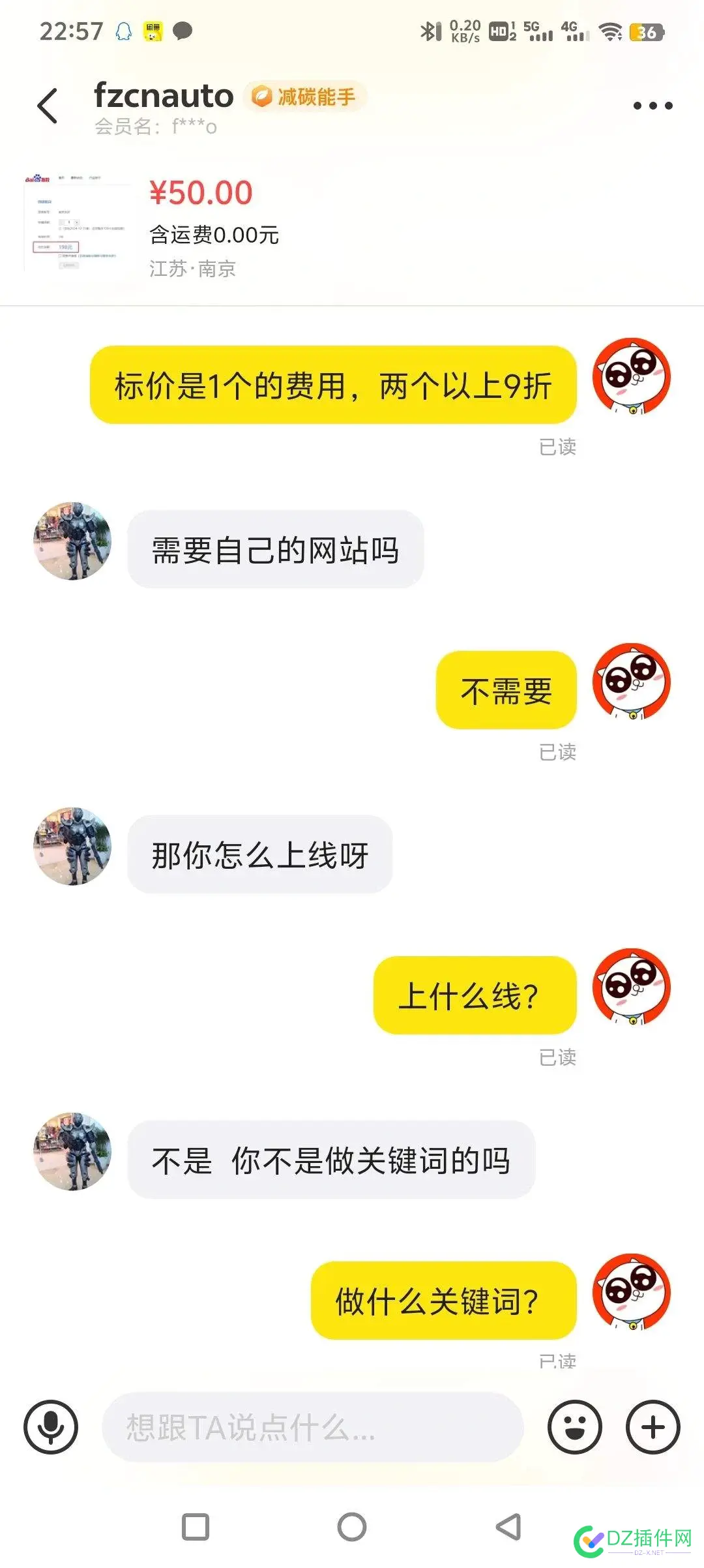This screenshot has width=704, height=1568.
Task: Tap the ¥50.00 price to view order
Action: coord(200,192)
